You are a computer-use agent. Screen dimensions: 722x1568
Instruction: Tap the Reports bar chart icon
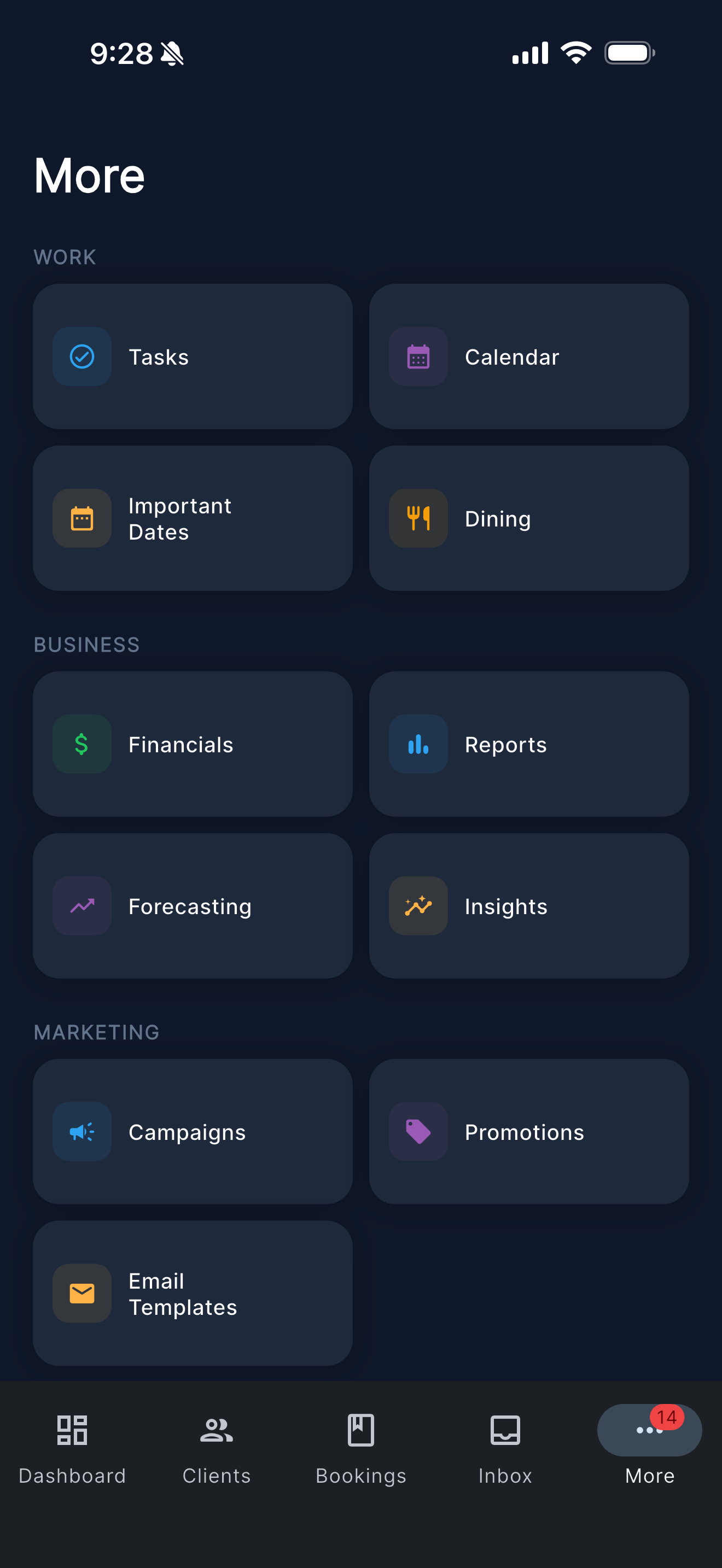418,744
